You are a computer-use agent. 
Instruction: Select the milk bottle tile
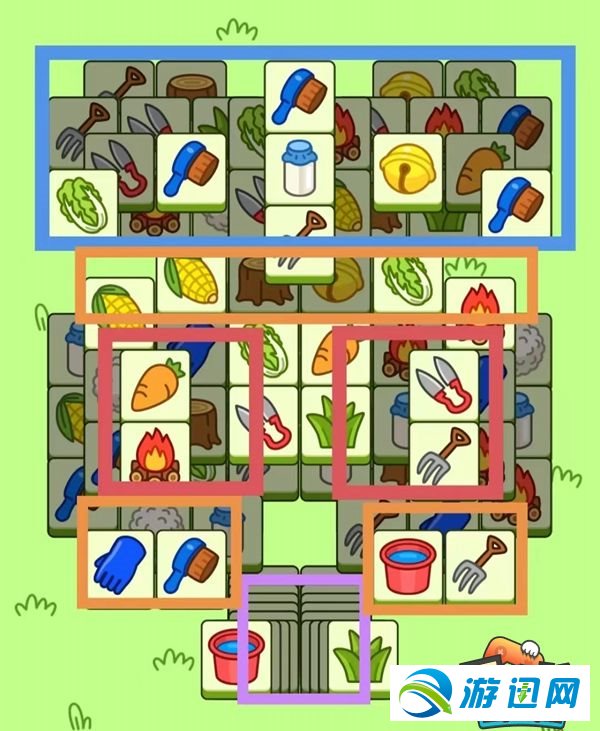click(x=299, y=167)
